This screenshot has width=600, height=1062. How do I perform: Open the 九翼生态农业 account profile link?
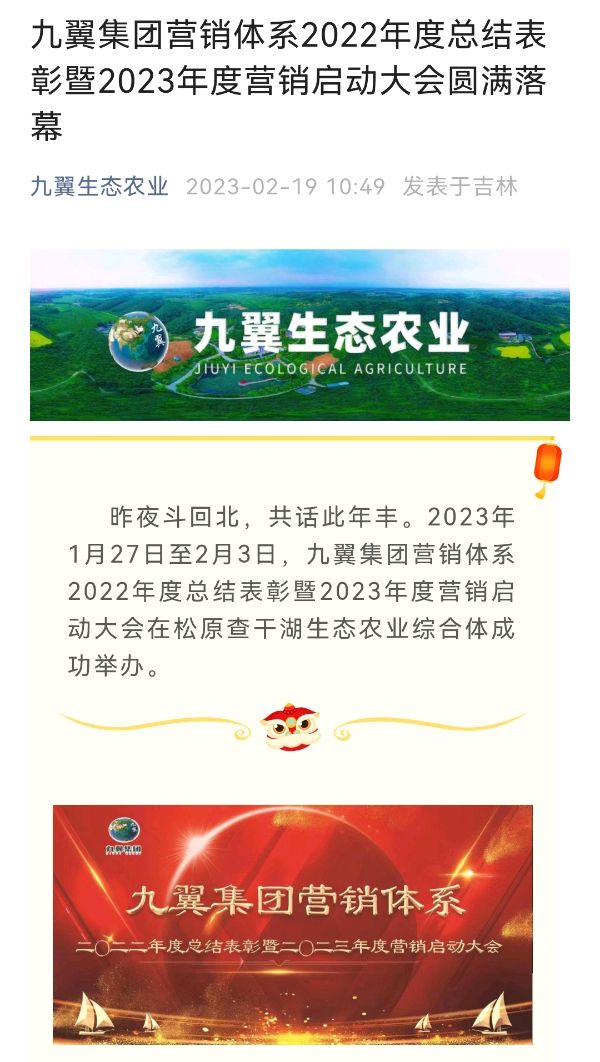tap(99, 187)
